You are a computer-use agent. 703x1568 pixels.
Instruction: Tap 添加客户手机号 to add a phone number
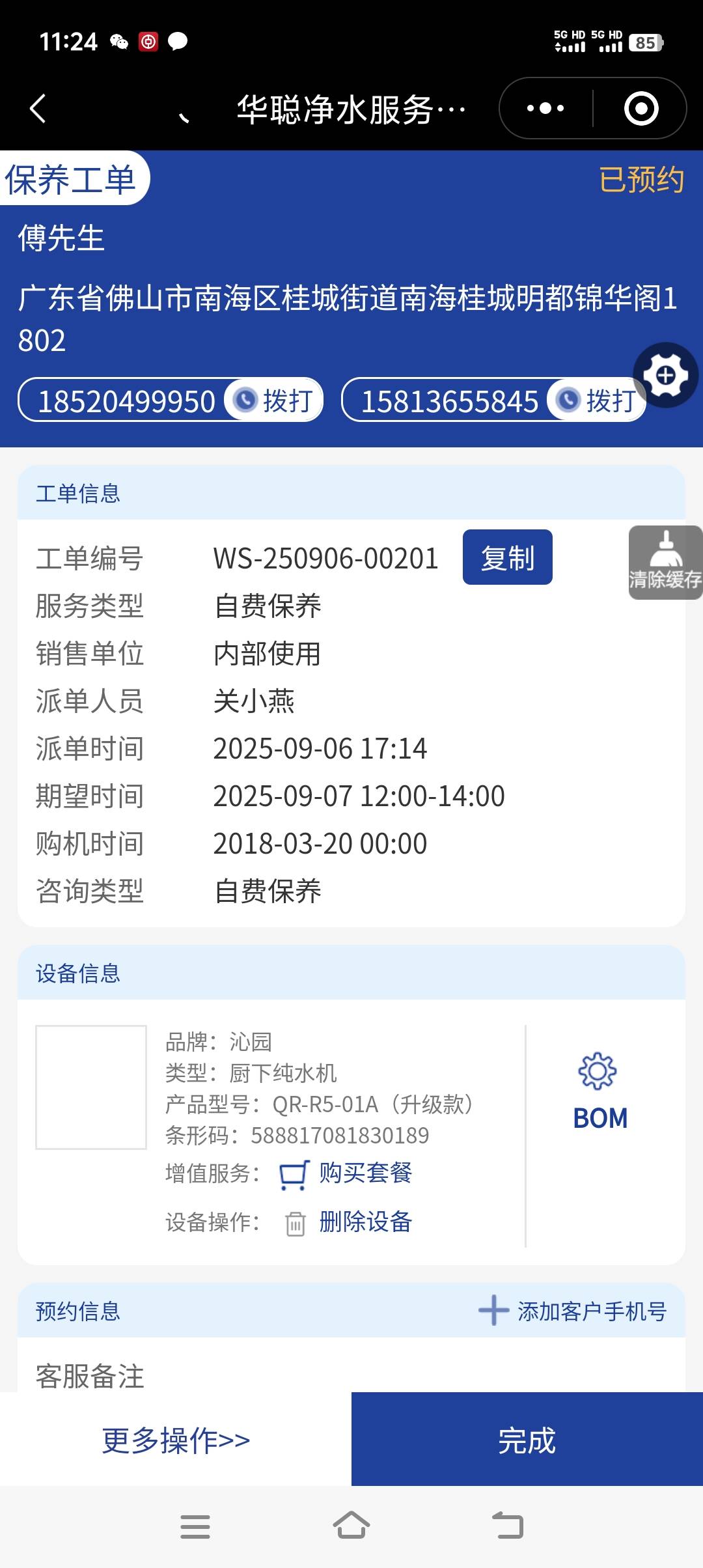click(x=573, y=1311)
